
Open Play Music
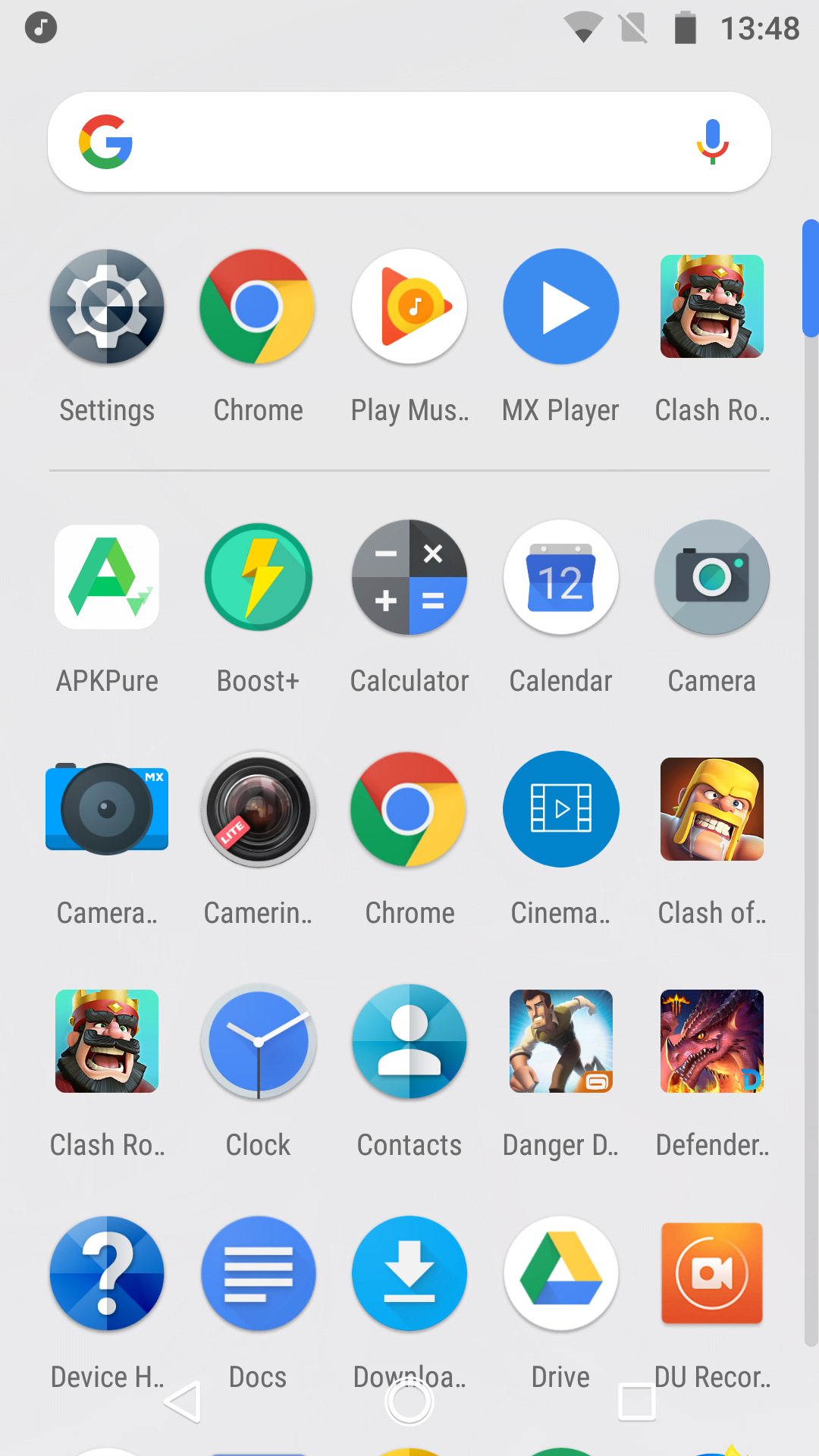(409, 306)
